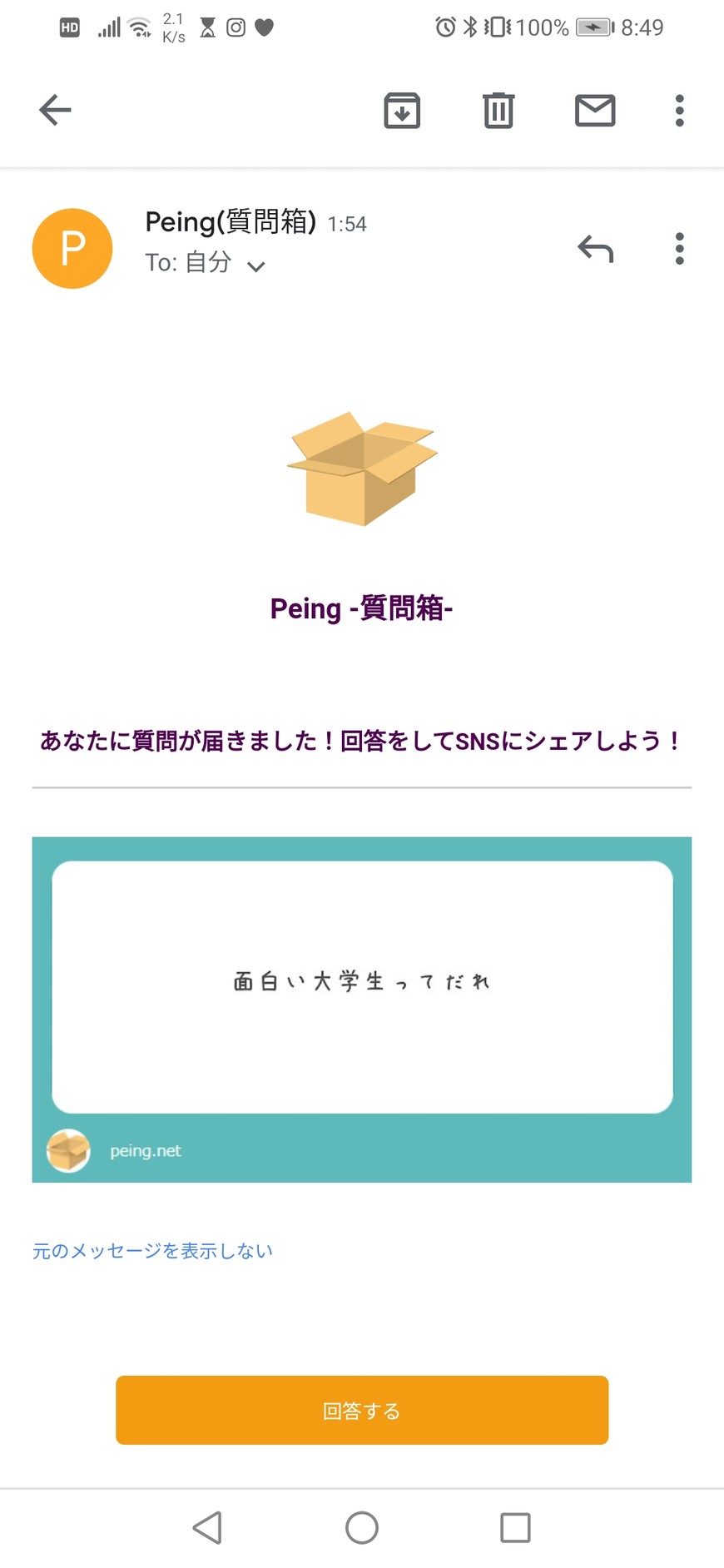Tap the 元のメッセージを表示しない link
The height and width of the screenshot is (1568, 724).
152,1251
